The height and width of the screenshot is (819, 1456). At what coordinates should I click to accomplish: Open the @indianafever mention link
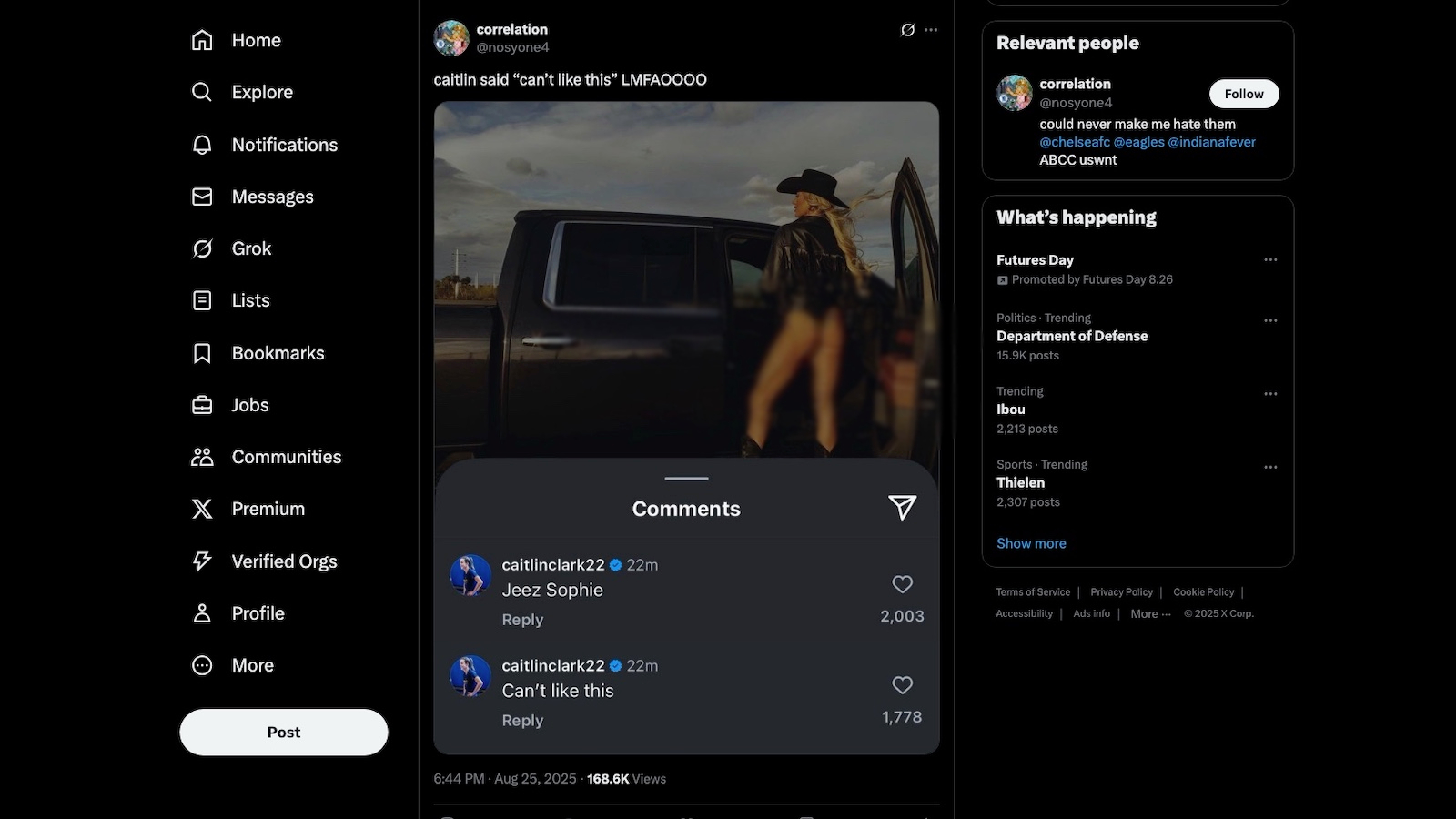(x=1211, y=142)
